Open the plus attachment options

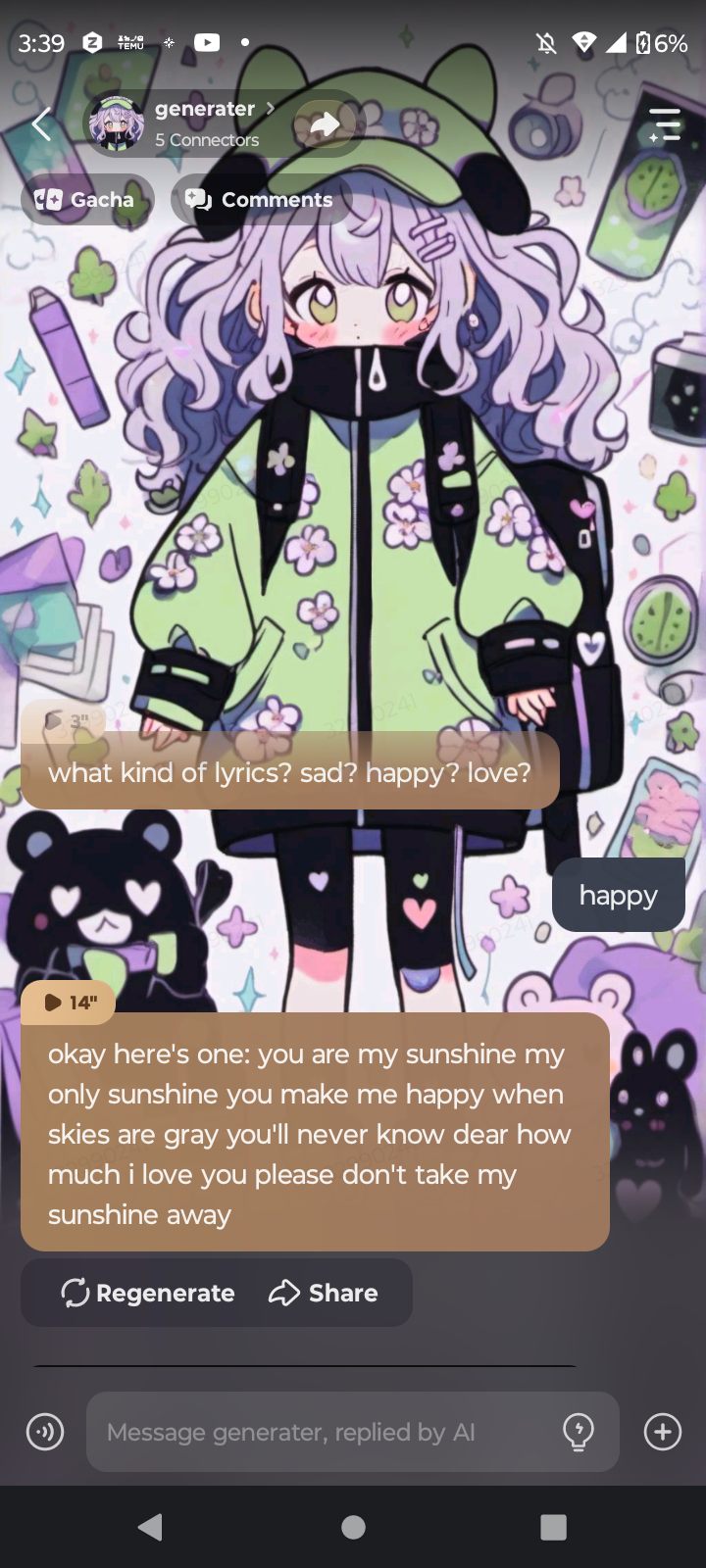click(x=663, y=1432)
